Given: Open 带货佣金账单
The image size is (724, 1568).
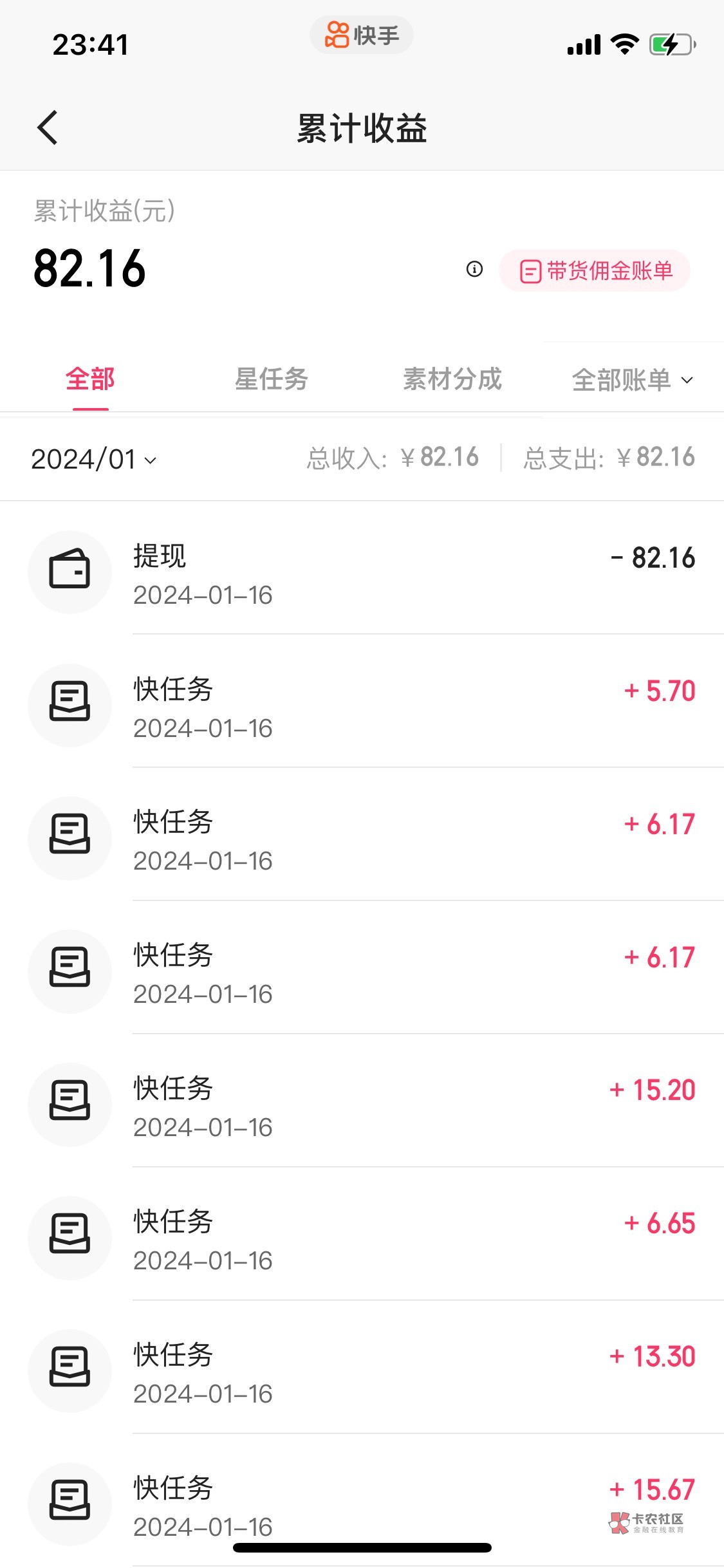Looking at the screenshot, I should (x=595, y=271).
